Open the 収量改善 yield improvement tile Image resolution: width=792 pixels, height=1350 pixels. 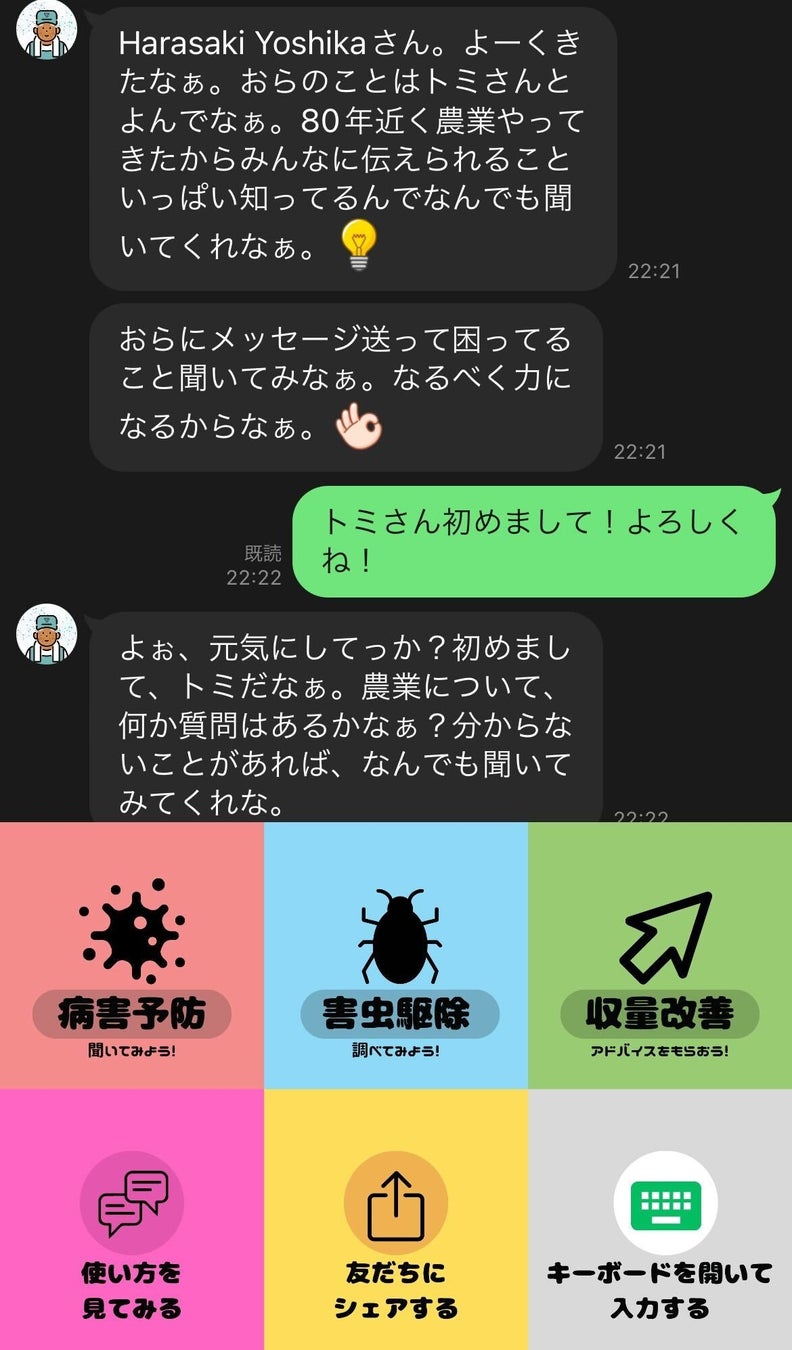point(660,956)
